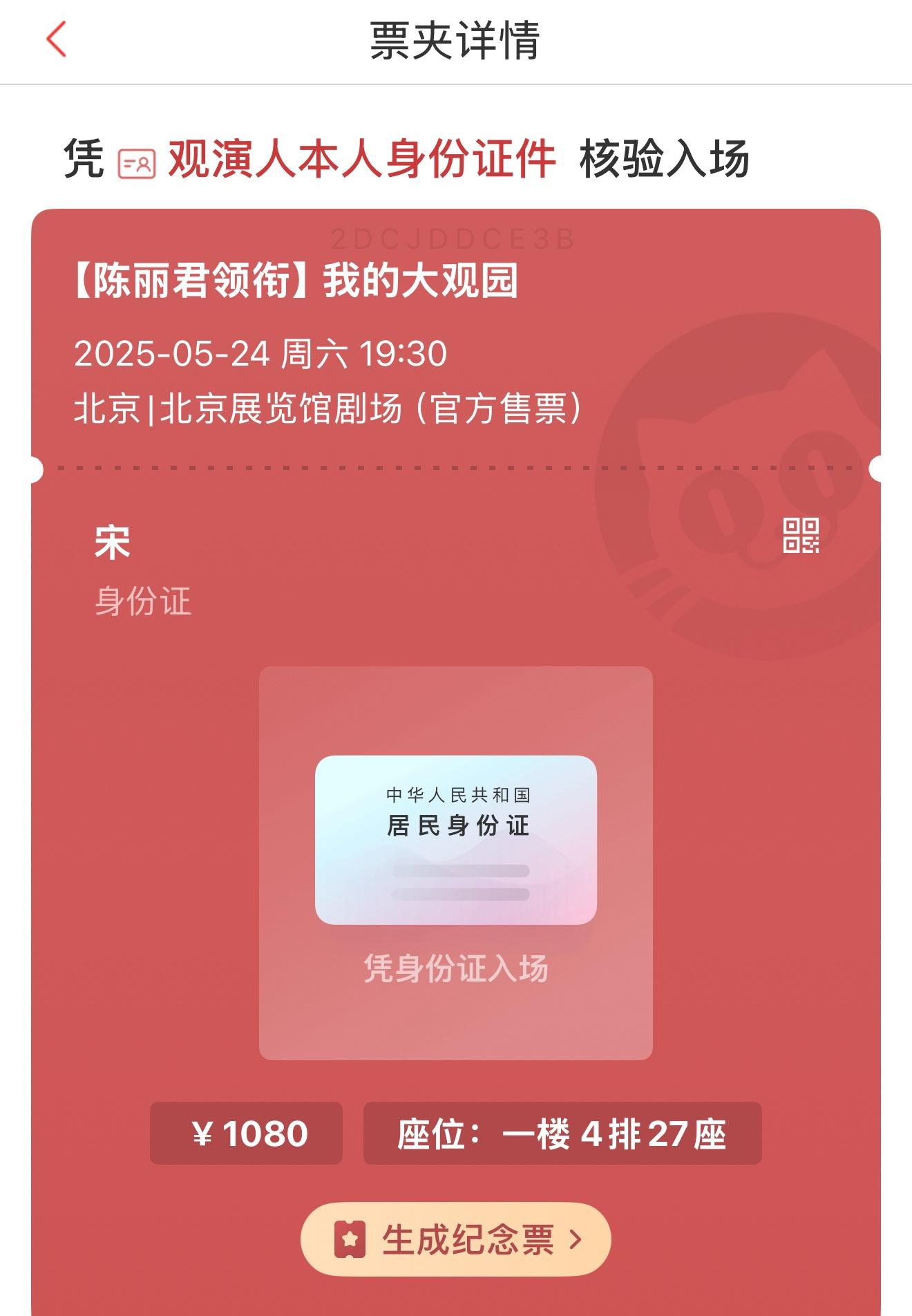Go back from ticket details

pos(57,39)
